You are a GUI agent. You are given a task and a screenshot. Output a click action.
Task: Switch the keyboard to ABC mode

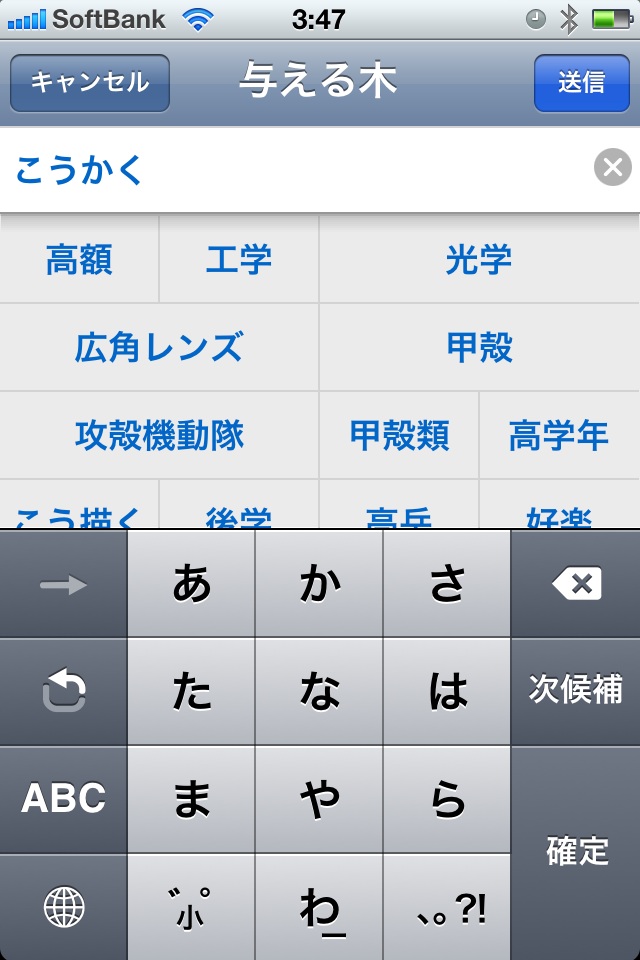63,798
